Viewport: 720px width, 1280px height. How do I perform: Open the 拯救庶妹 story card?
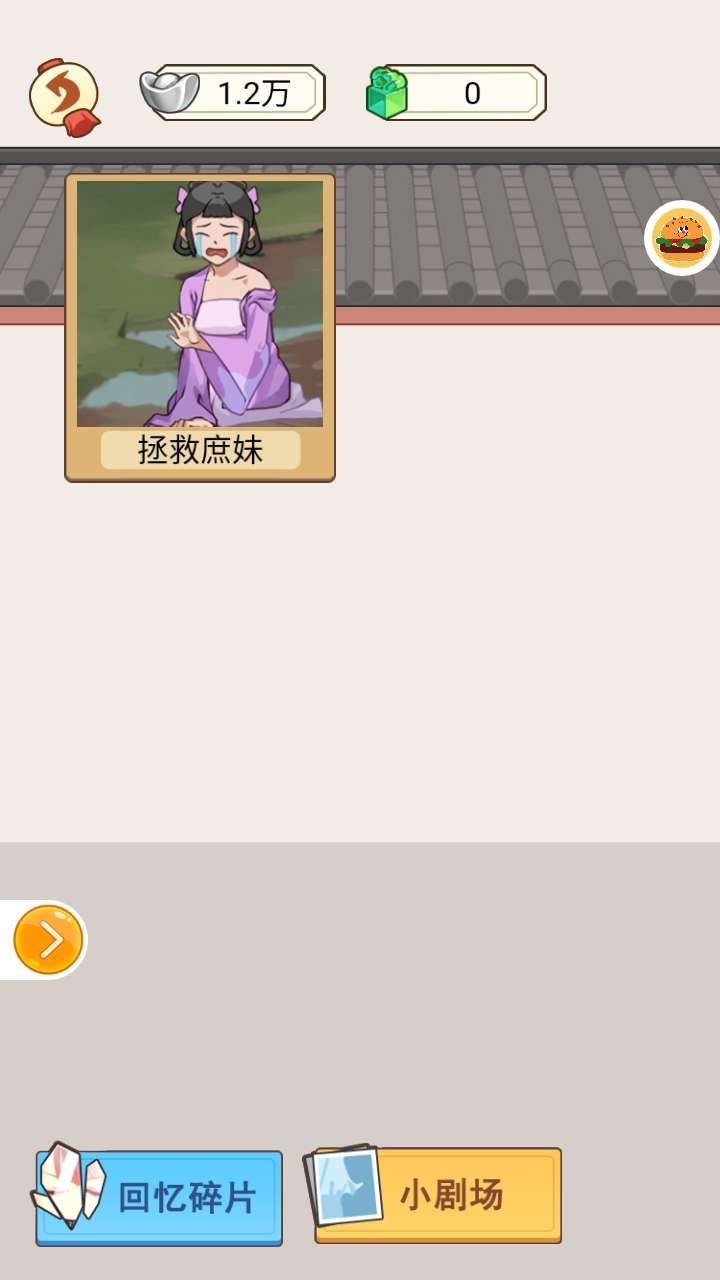tap(200, 327)
